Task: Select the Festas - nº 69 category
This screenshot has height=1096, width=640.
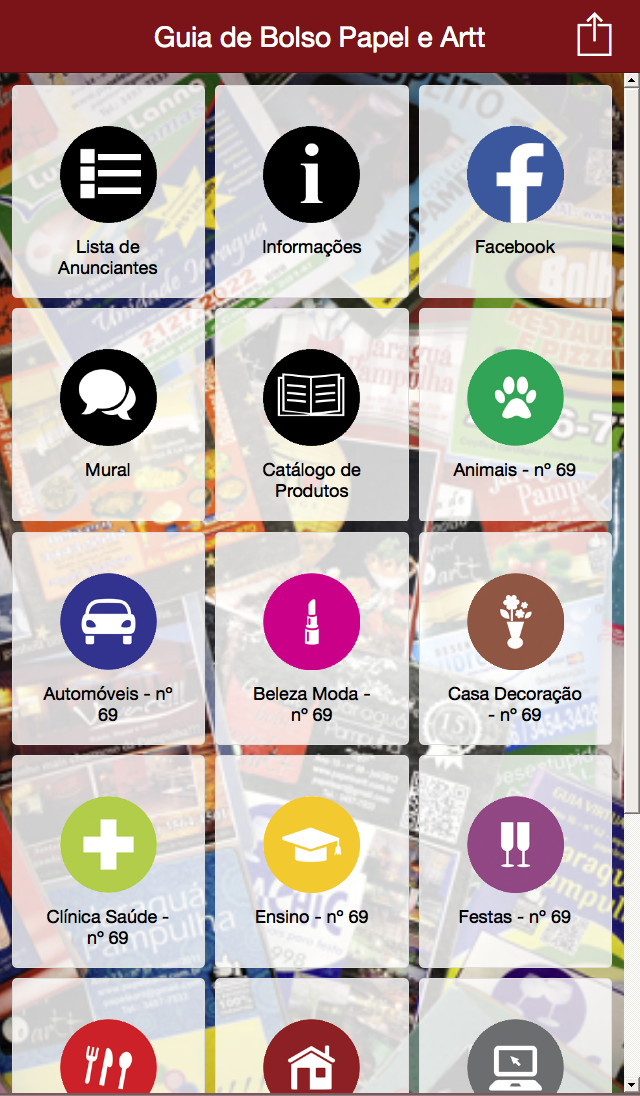Action: pos(515,861)
